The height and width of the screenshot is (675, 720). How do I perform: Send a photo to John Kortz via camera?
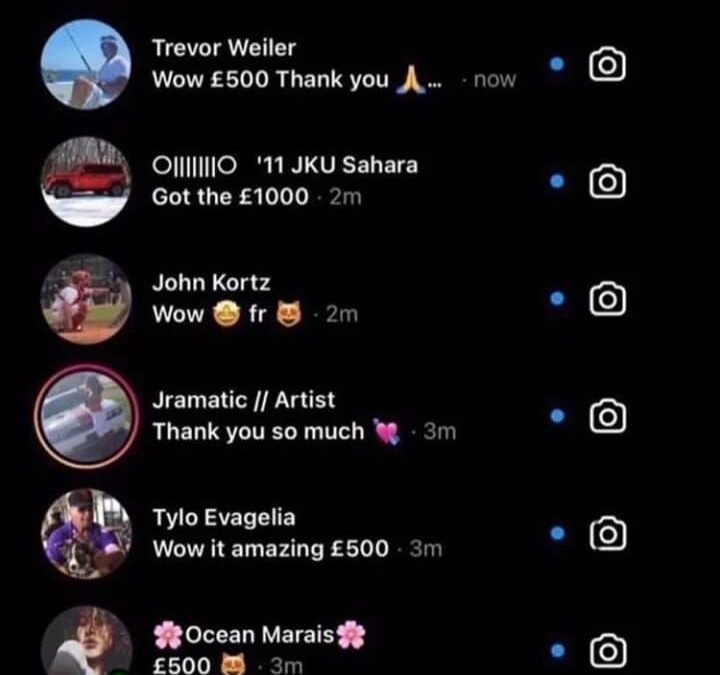[607, 298]
